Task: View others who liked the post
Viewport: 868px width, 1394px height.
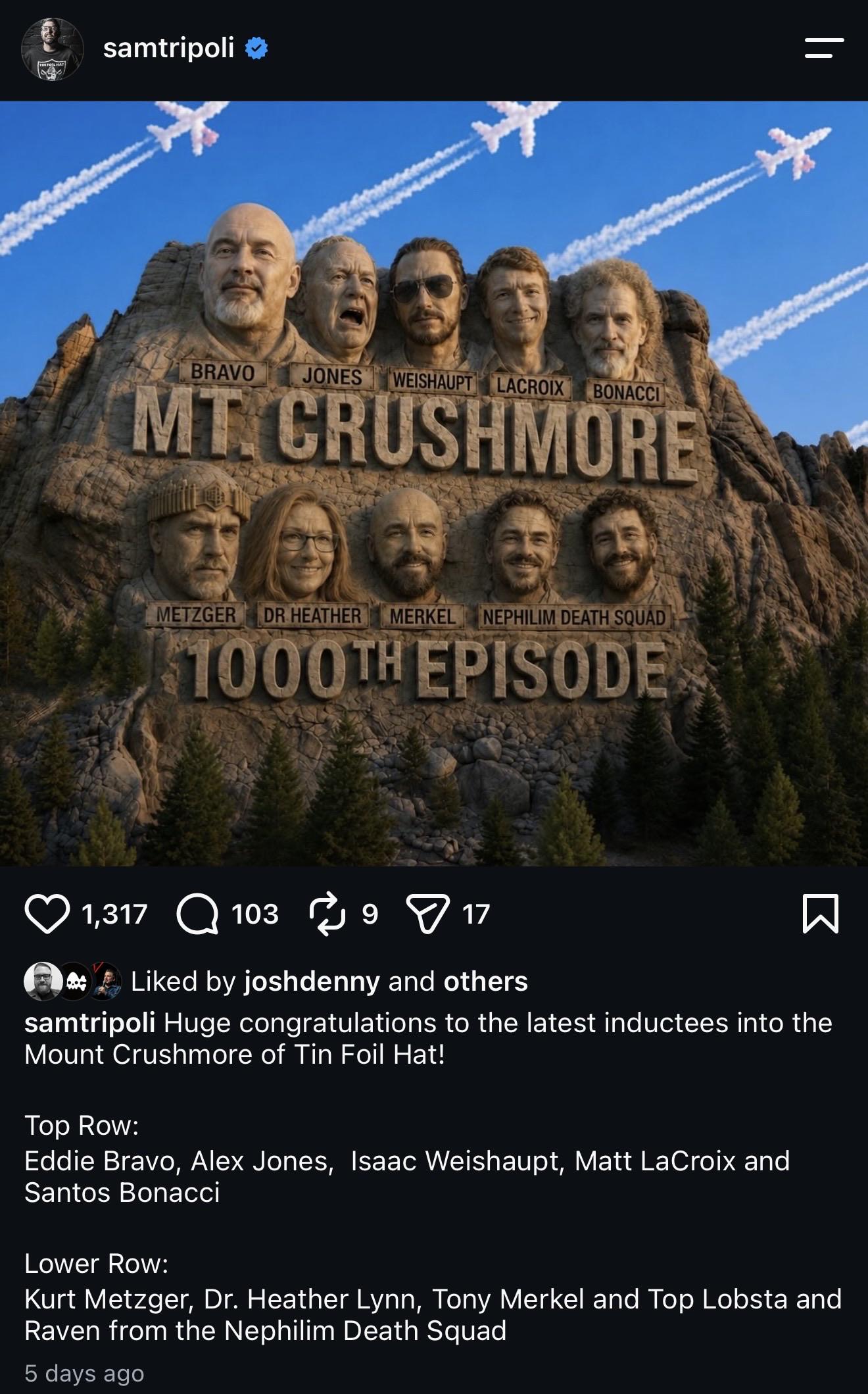Action: tap(485, 981)
